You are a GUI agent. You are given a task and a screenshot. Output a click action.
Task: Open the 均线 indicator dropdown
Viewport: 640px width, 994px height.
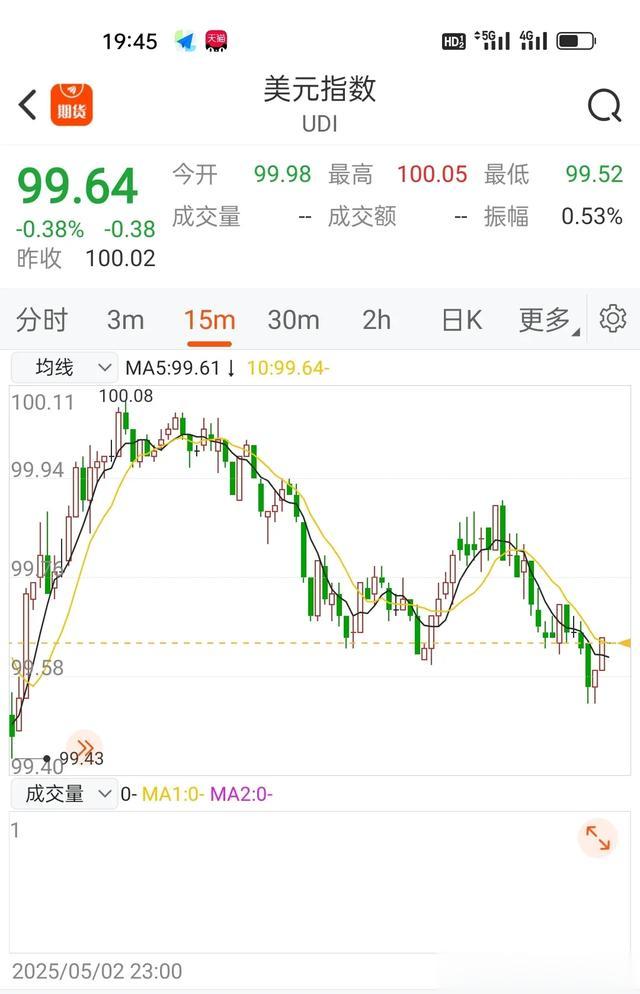pos(65,368)
